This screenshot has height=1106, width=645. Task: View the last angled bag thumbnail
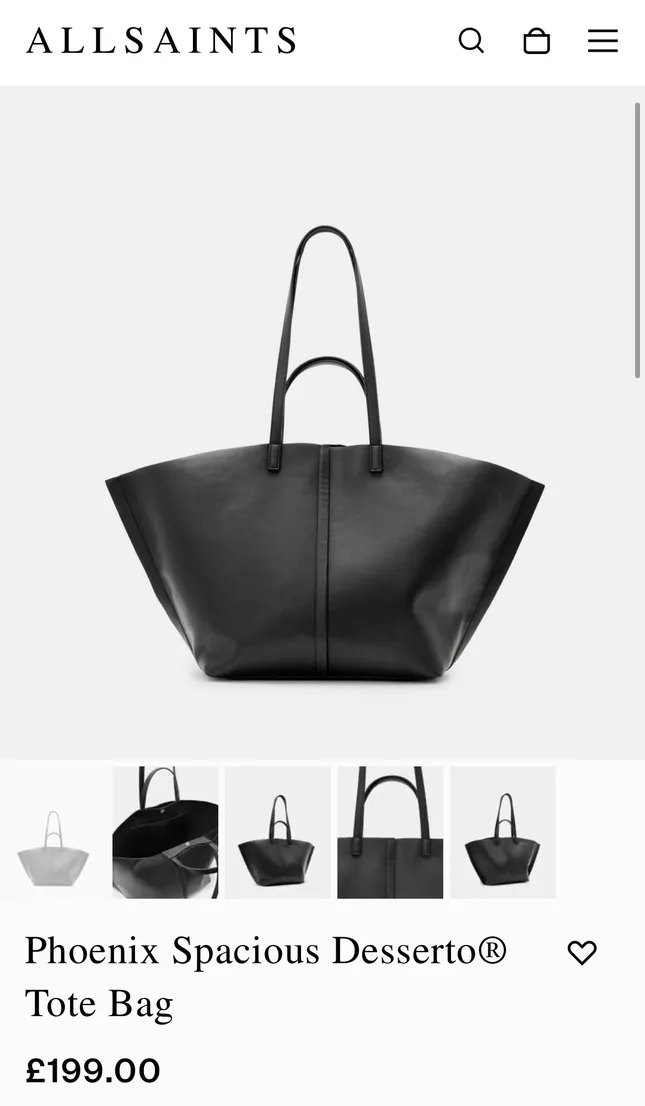[502, 833]
